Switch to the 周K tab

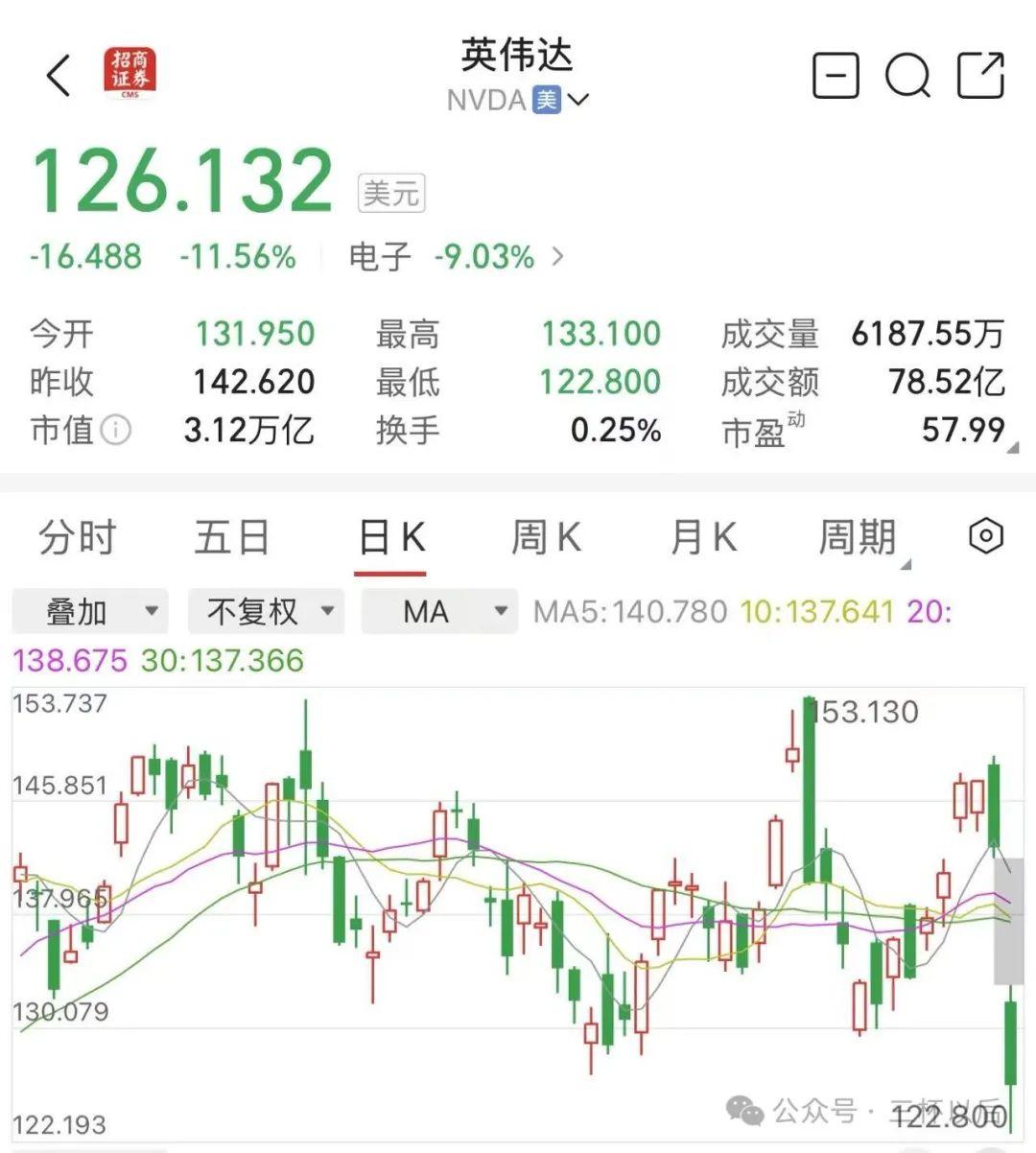[547, 538]
